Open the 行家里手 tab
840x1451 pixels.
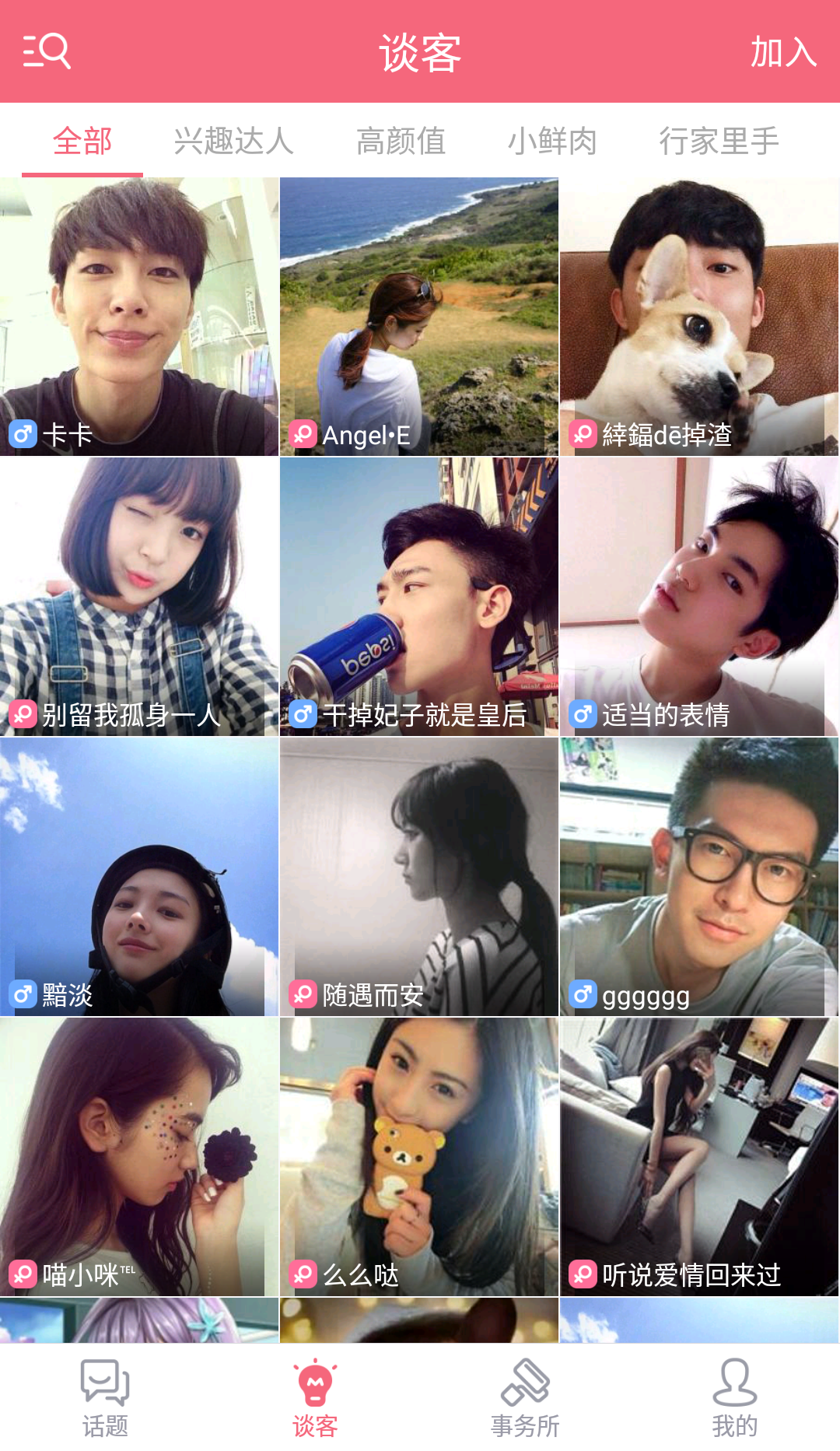coord(719,141)
